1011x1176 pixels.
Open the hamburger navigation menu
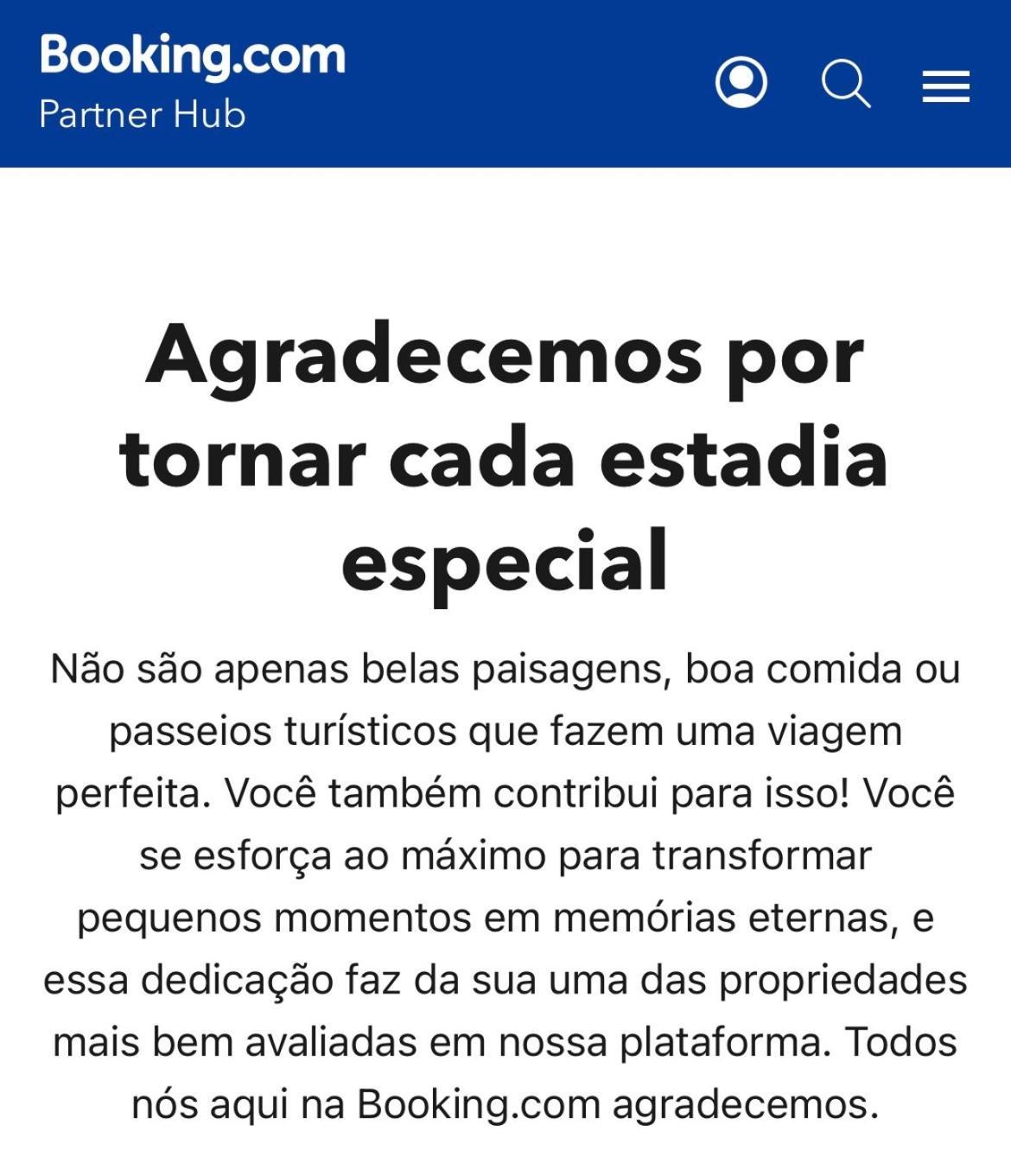(945, 86)
